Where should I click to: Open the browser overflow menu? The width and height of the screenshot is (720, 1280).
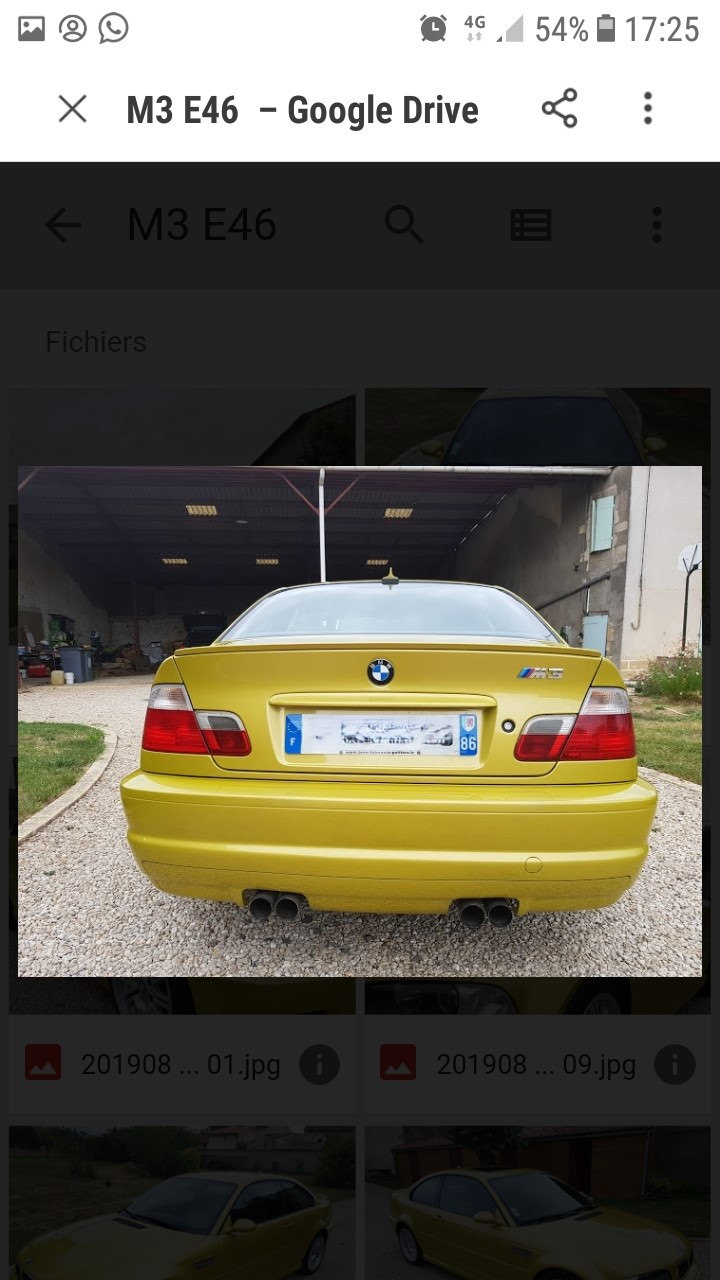click(648, 108)
